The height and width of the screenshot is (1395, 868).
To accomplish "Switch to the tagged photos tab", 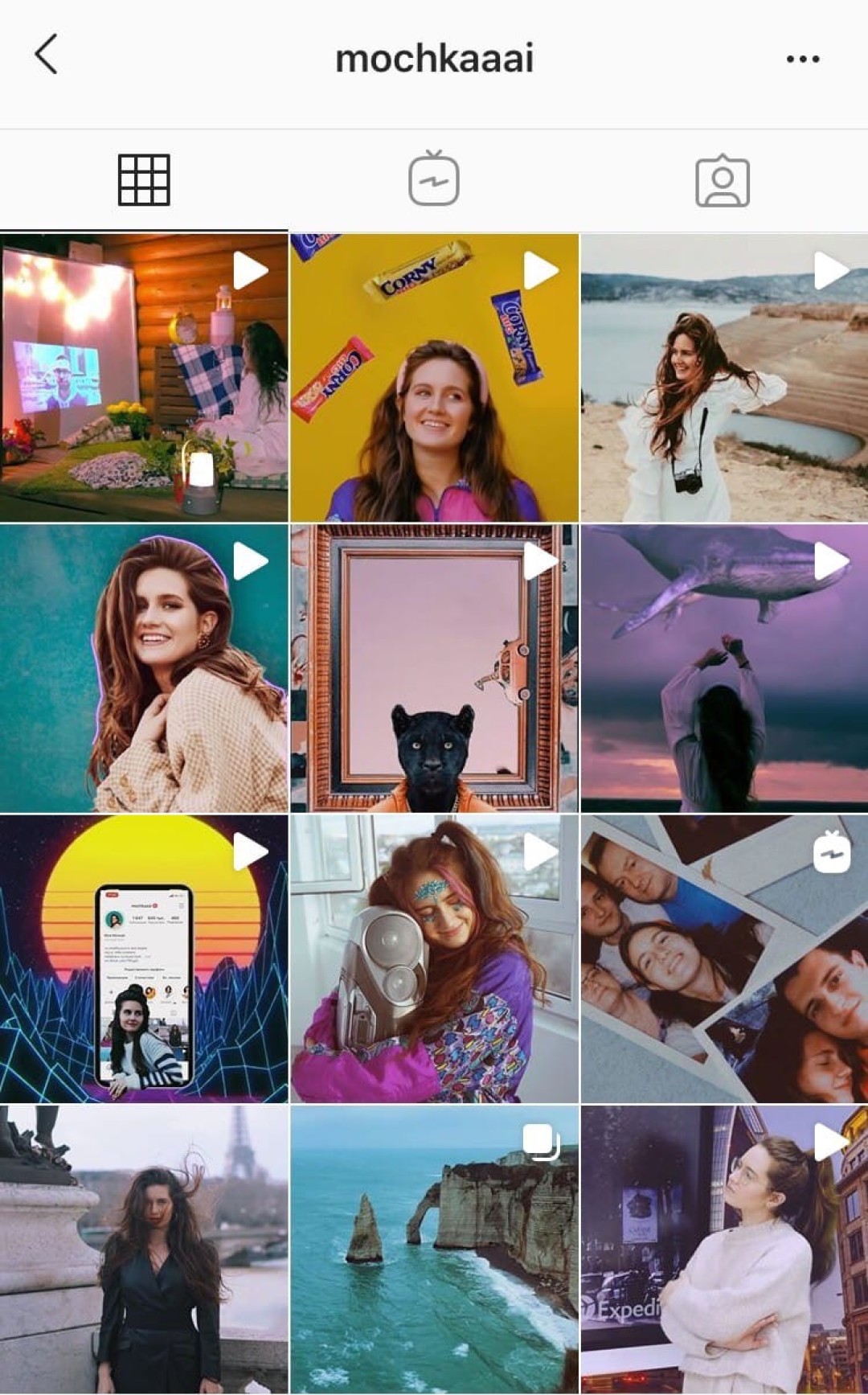I will [x=723, y=181].
